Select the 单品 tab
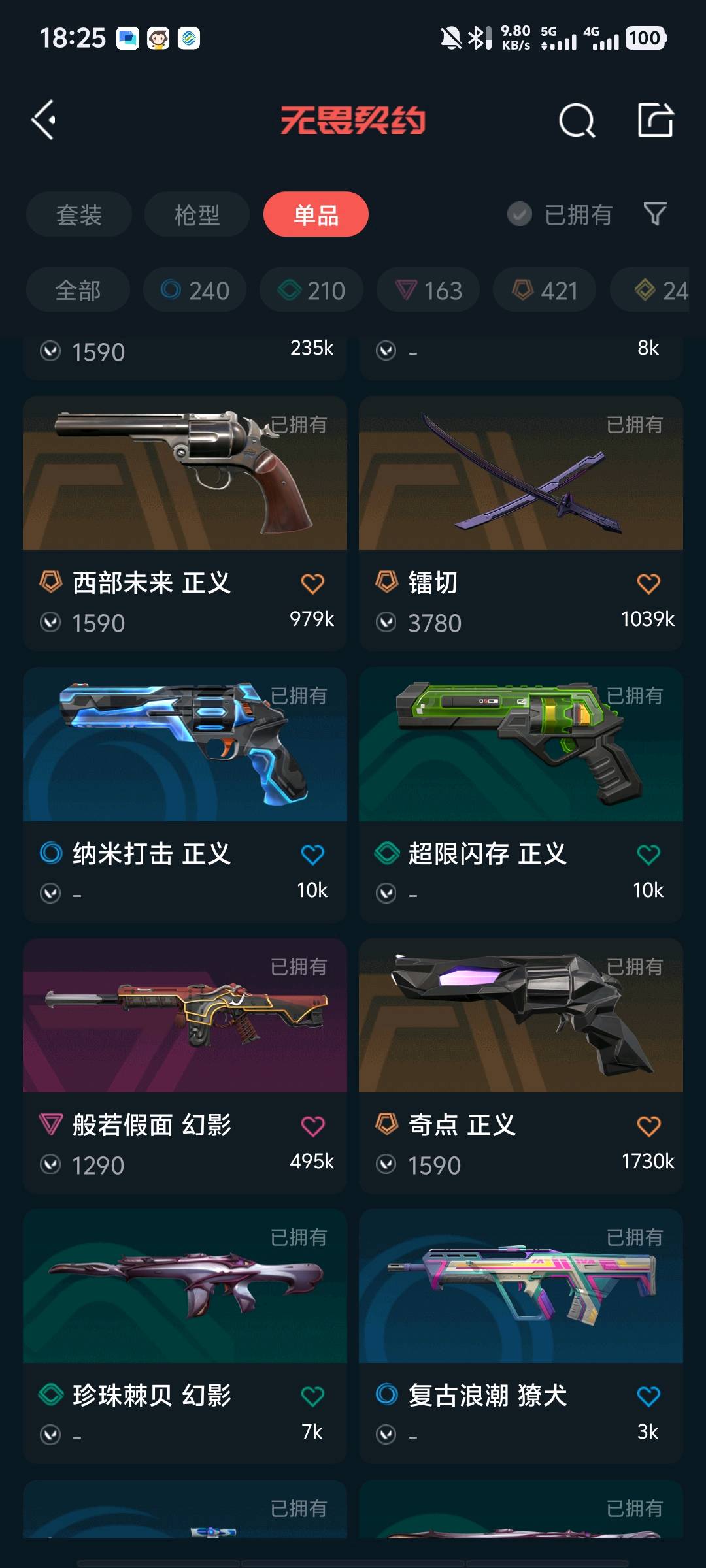Image resolution: width=706 pixels, height=1568 pixels. point(316,214)
